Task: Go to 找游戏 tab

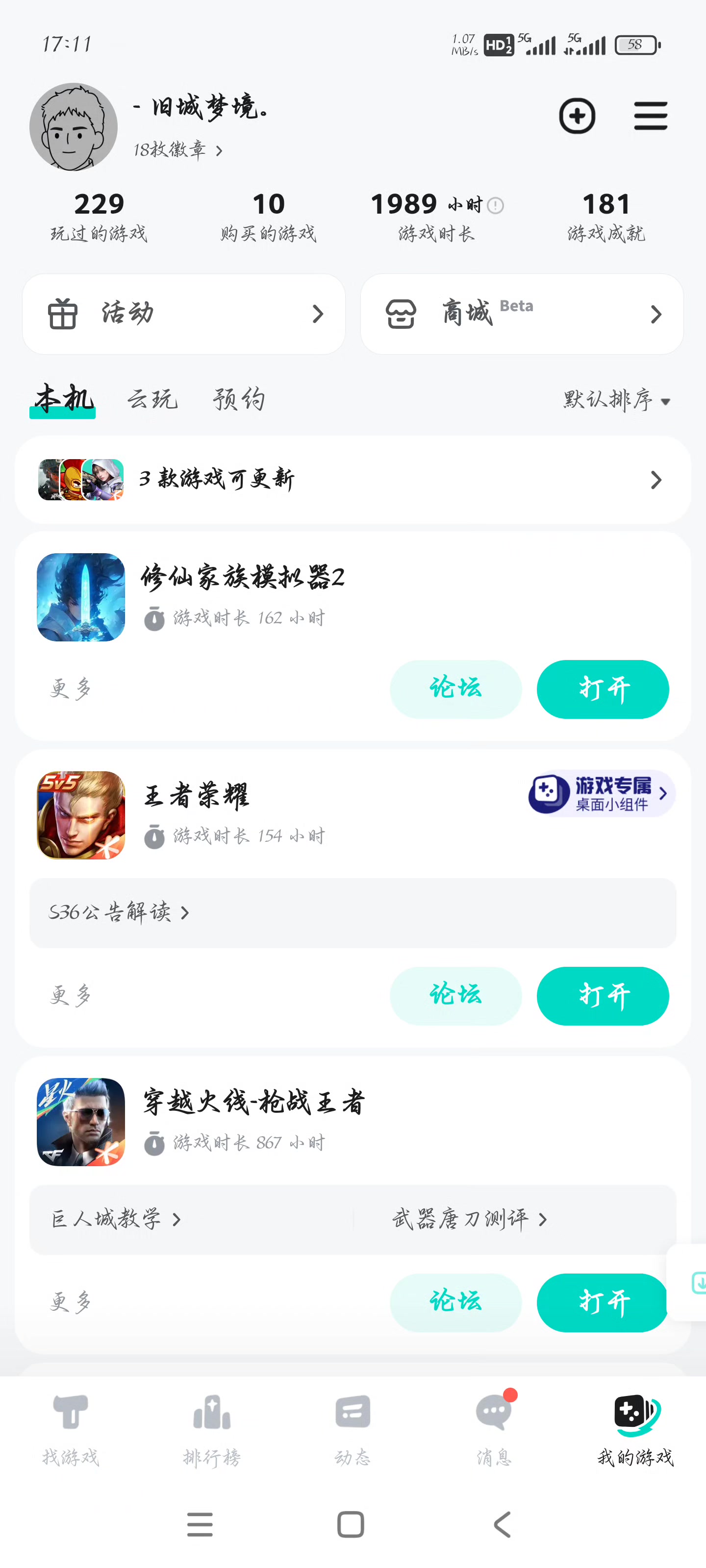Action: click(x=71, y=1427)
